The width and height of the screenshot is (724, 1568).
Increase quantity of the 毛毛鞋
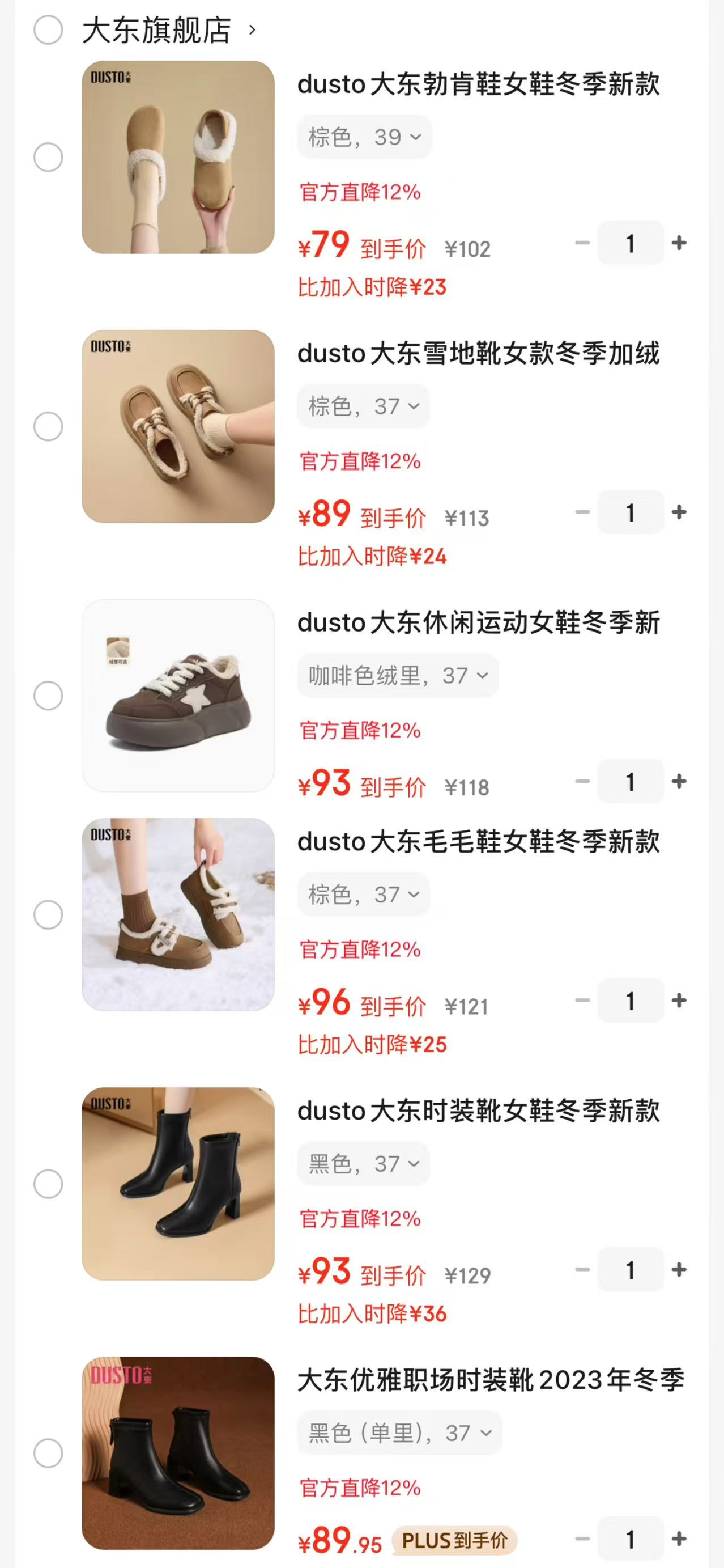pos(679,1001)
